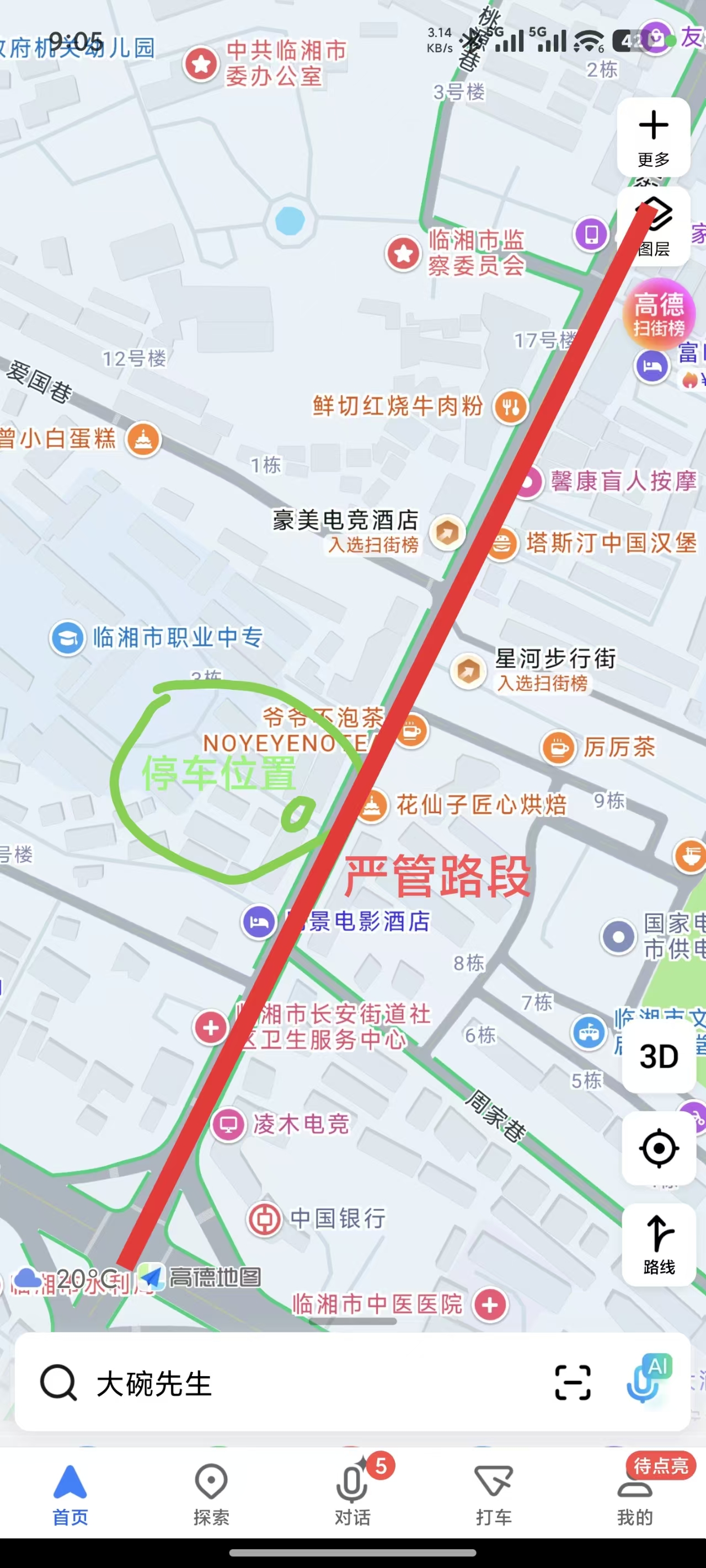Open 鲜切红烧牛肉粉 restaurant marker
The height and width of the screenshot is (1568, 706).
[510, 406]
